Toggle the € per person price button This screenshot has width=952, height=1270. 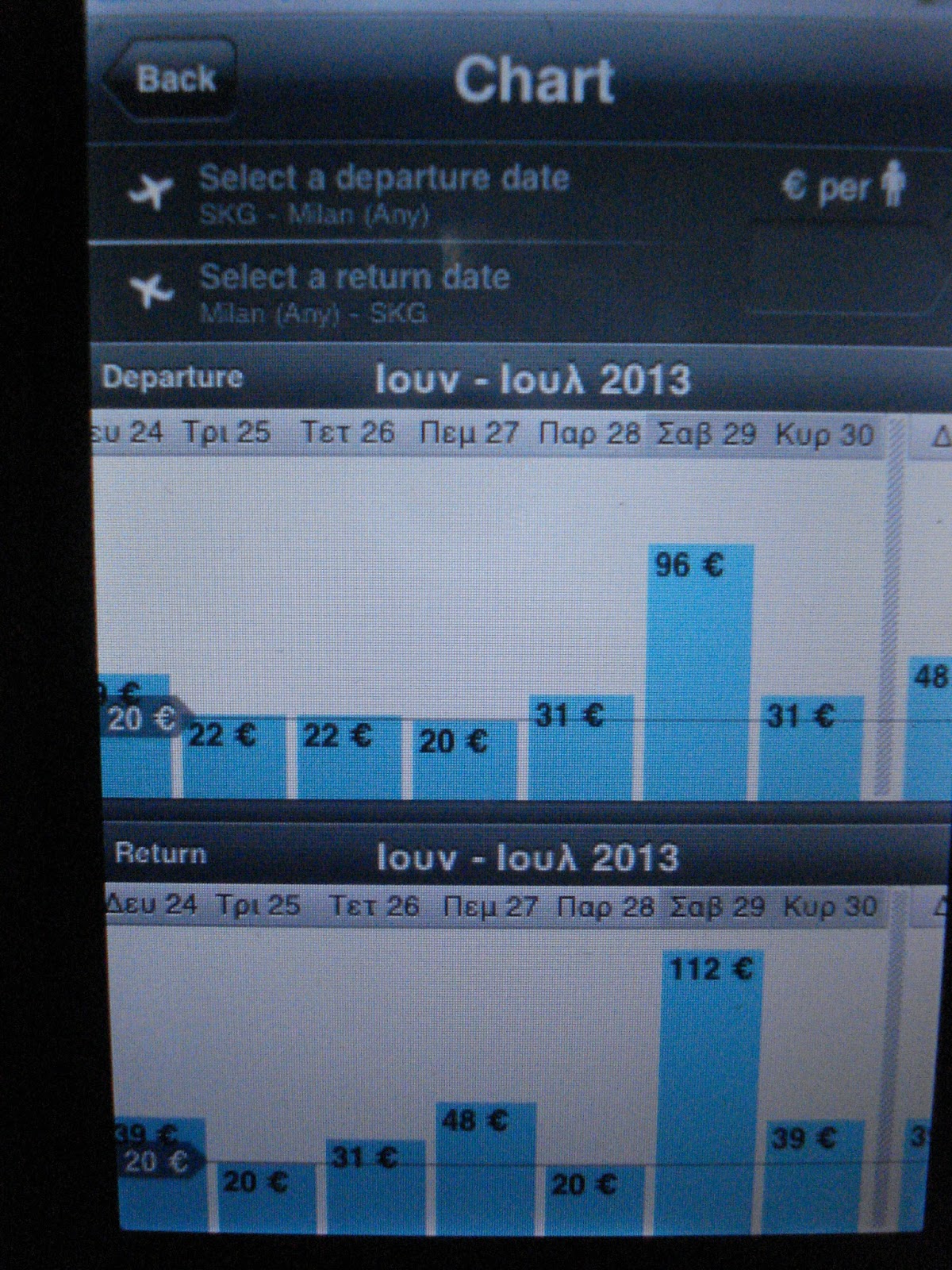click(x=843, y=187)
